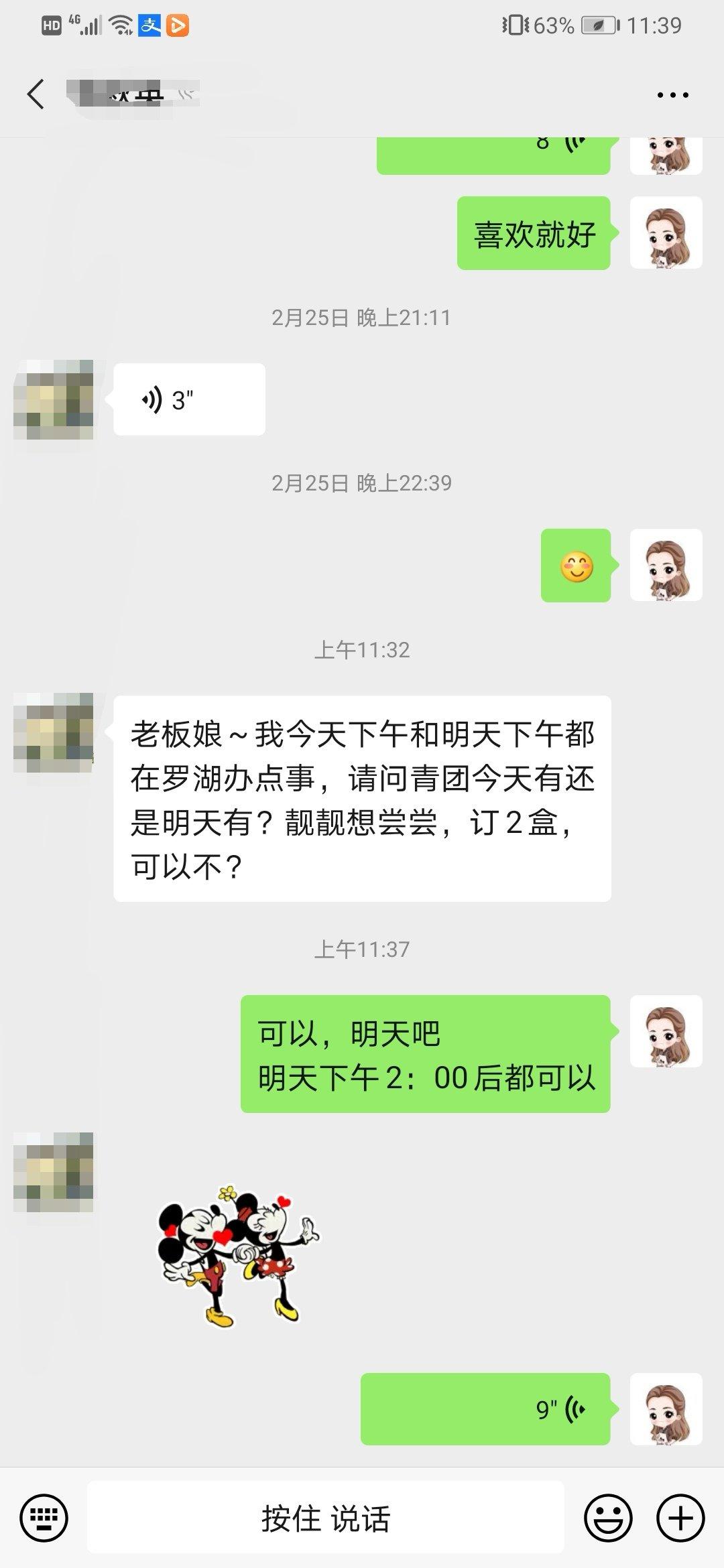This screenshot has width=724, height=1568.
Task: Play the 3-second voice message
Action: pyautogui.click(x=189, y=400)
